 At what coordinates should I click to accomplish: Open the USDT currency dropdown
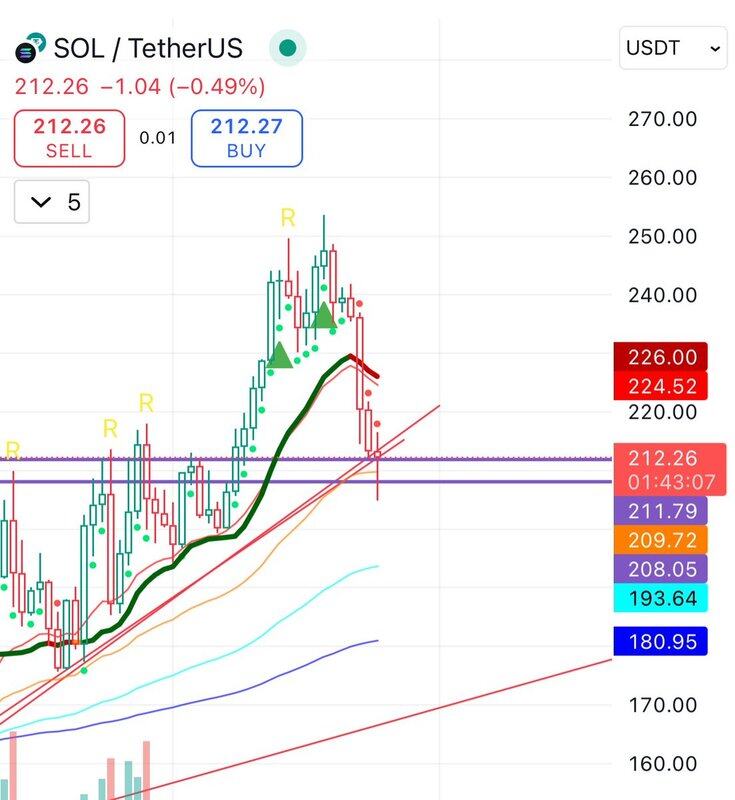click(x=673, y=47)
